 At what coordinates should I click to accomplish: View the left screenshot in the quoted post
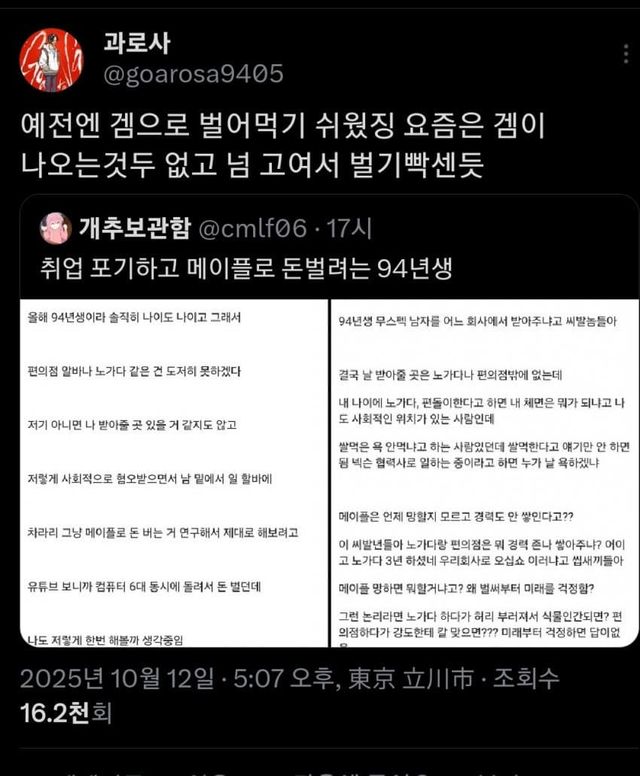point(173,472)
